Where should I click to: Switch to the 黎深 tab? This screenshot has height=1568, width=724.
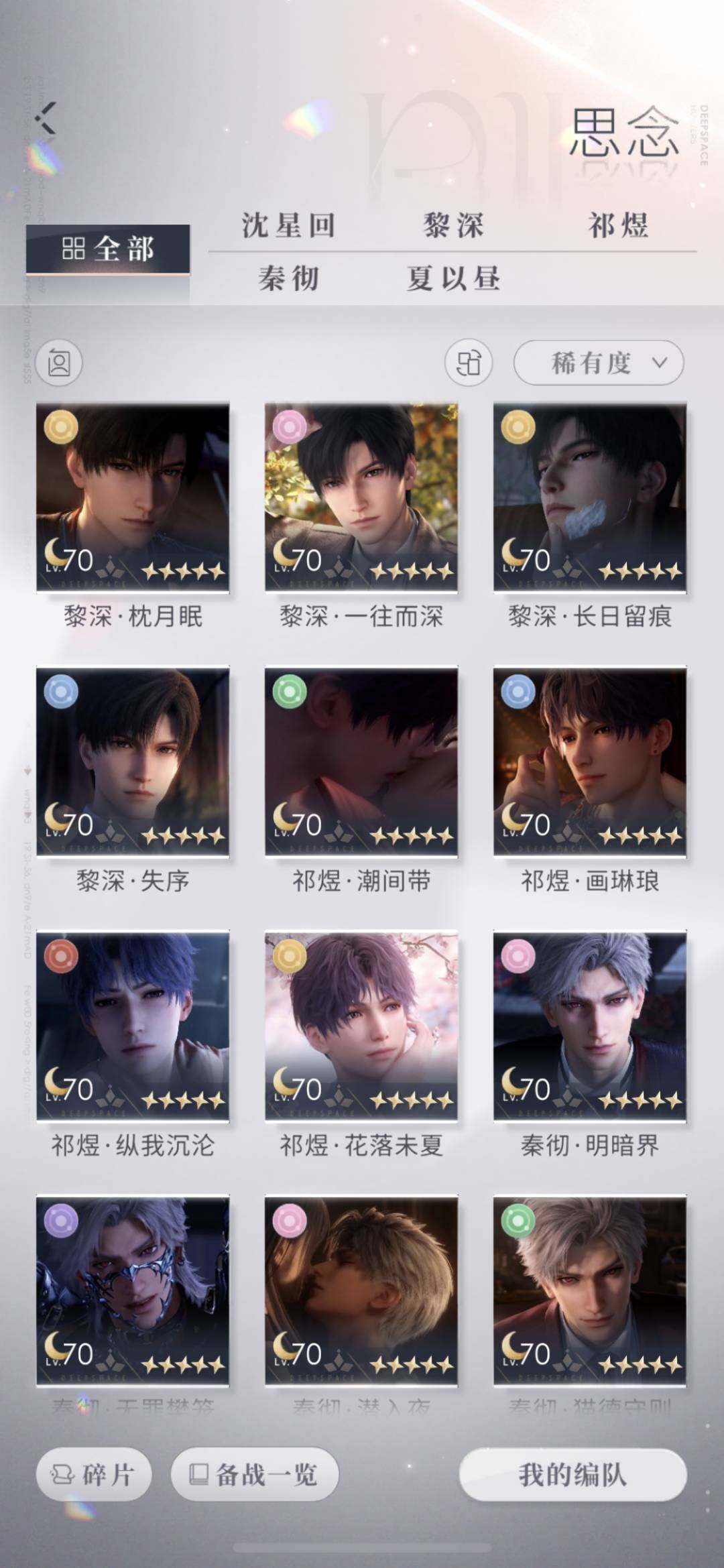pyautogui.click(x=453, y=225)
